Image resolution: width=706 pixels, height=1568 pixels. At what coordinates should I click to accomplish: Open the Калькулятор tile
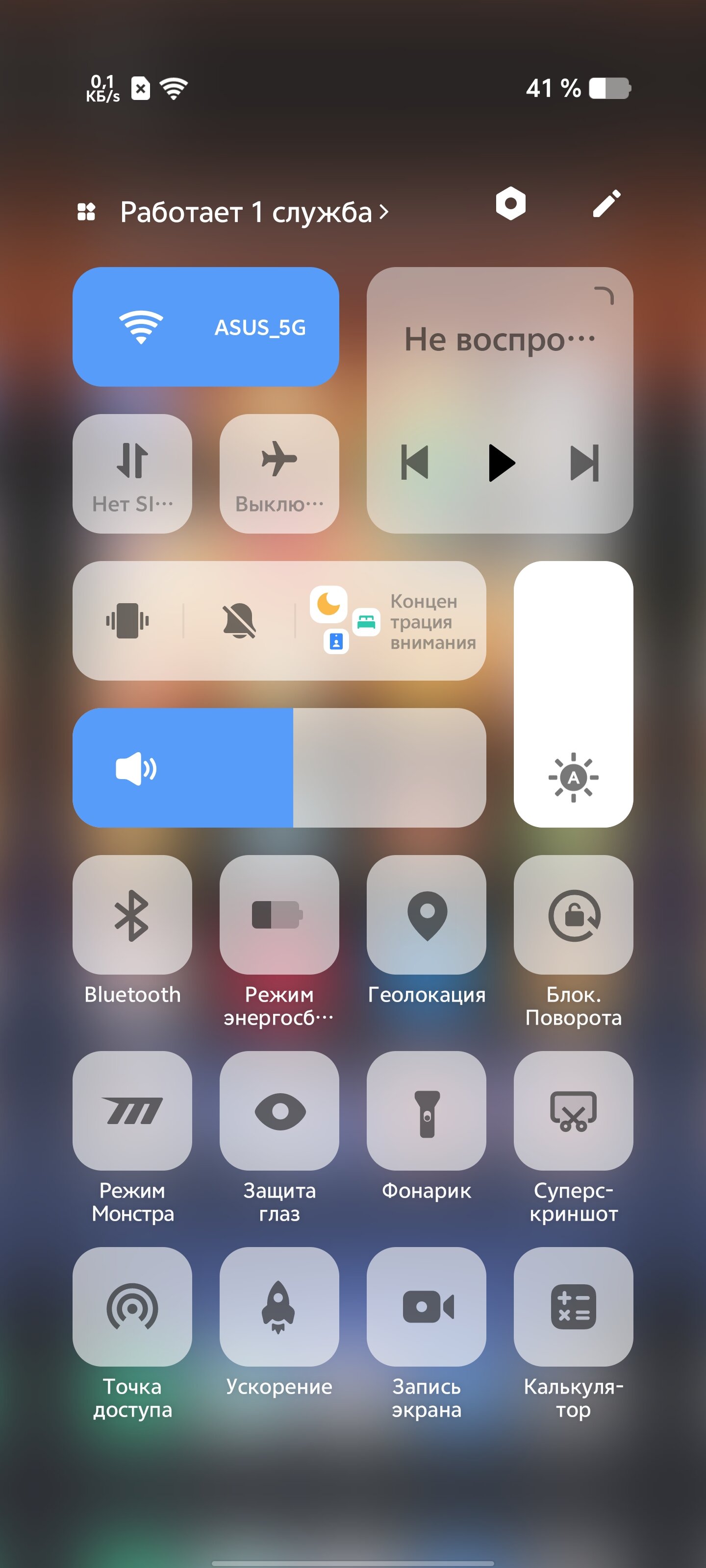click(x=573, y=1306)
